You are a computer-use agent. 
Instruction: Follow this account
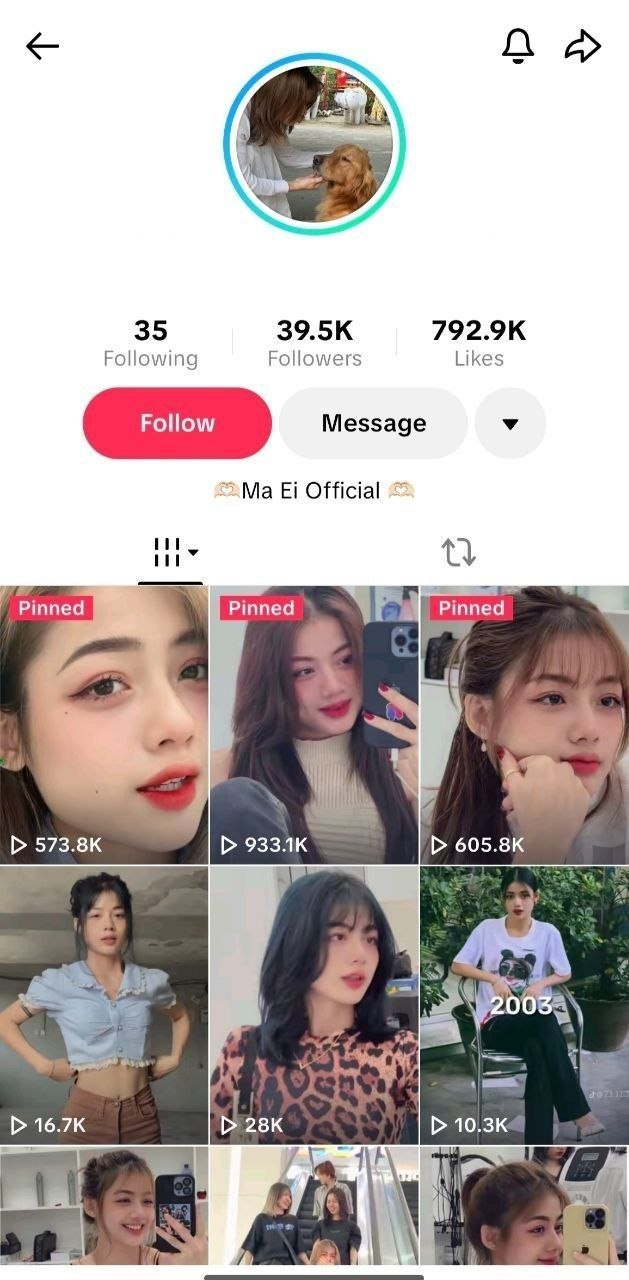177,423
